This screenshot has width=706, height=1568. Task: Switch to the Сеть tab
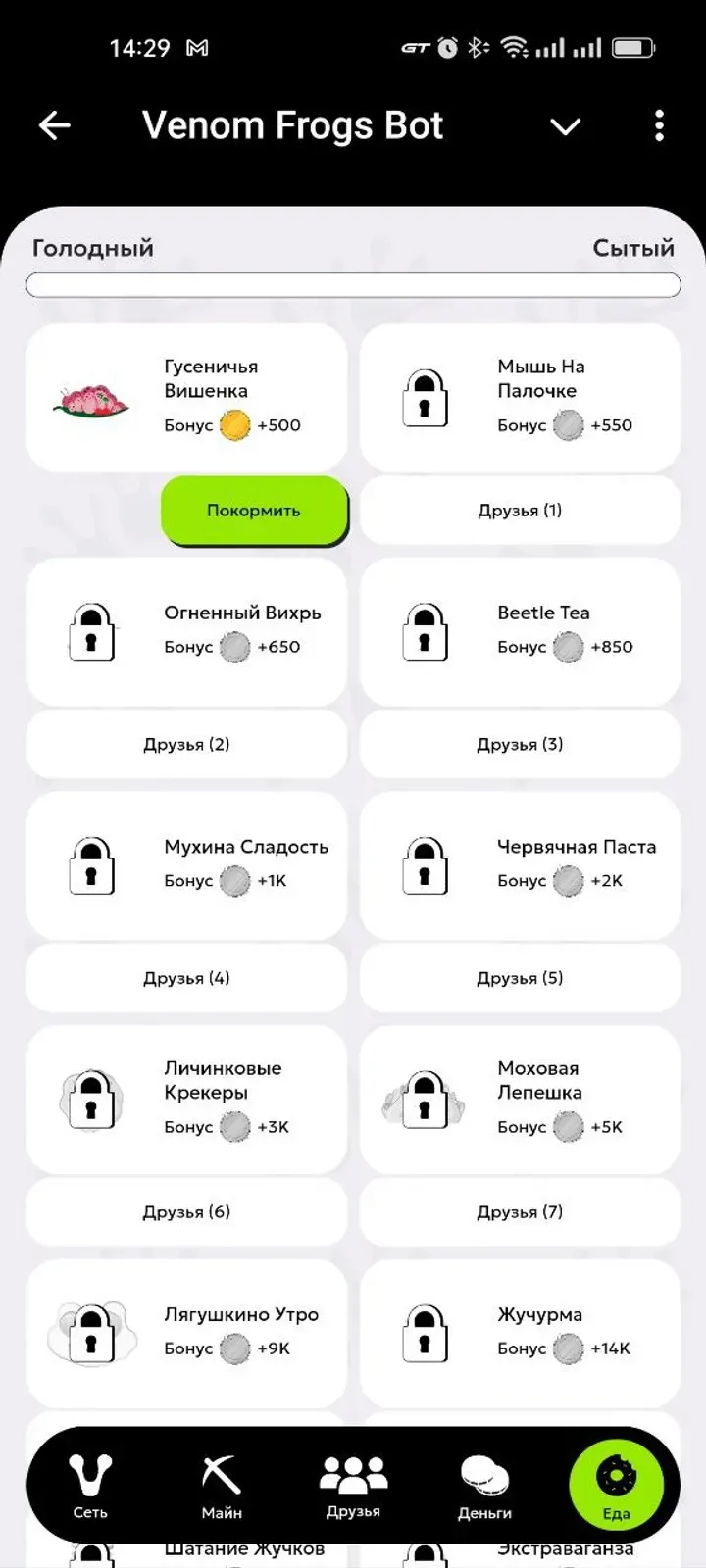pyautogui.click(x=90, y=1485)
